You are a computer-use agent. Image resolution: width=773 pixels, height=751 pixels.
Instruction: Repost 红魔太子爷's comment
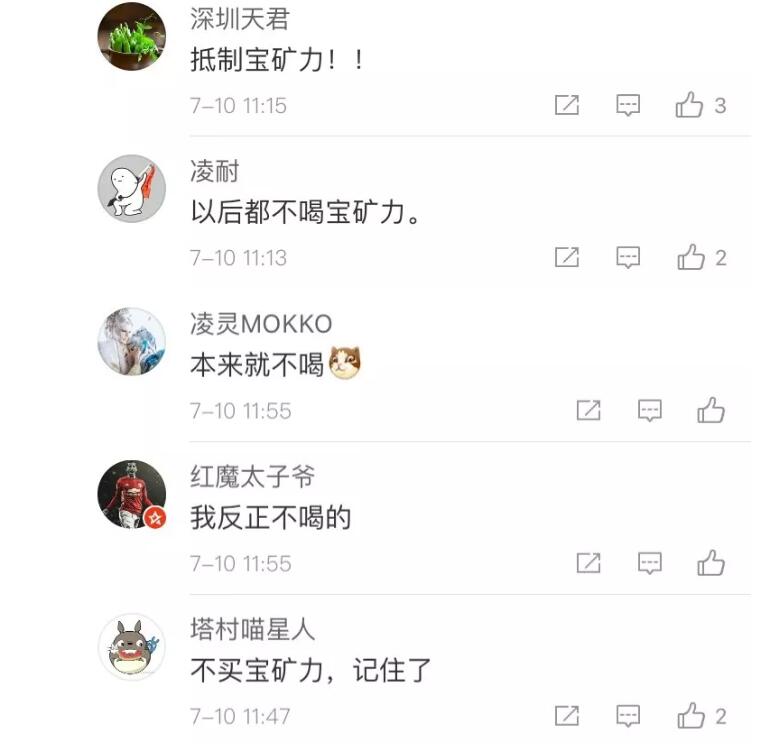(x=589, y=563)
